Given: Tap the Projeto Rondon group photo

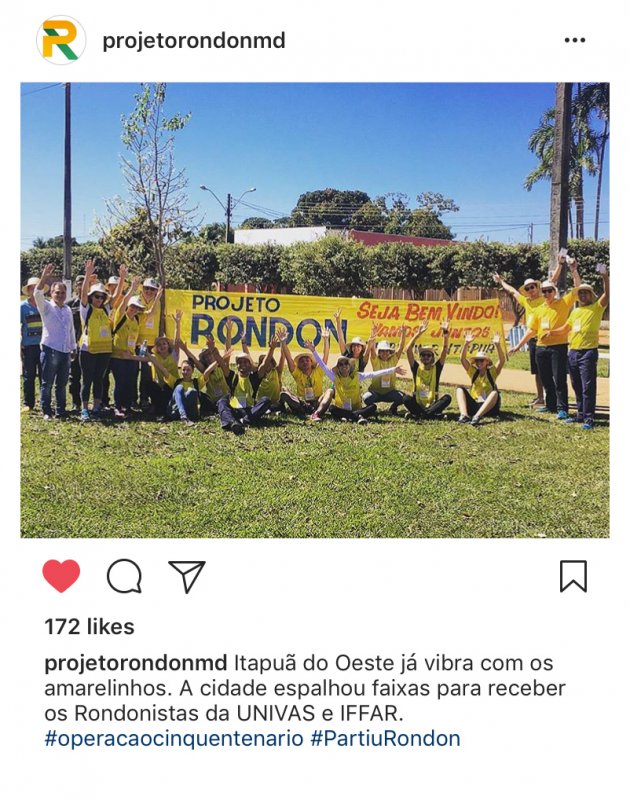Looking at the screenshot, I should (314, 310).
